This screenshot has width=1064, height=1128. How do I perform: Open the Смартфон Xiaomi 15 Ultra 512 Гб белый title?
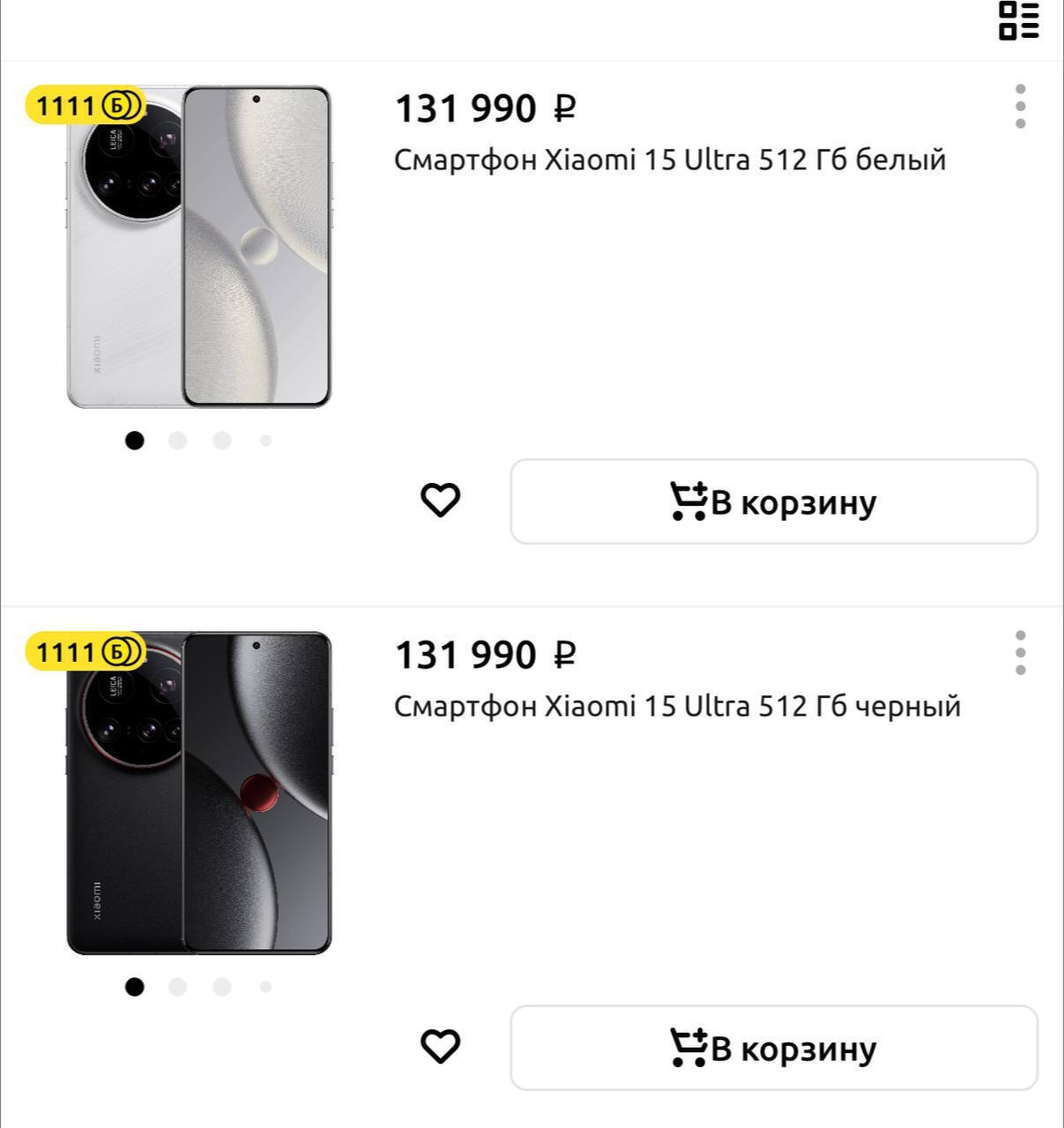click(x=669, y=160)
